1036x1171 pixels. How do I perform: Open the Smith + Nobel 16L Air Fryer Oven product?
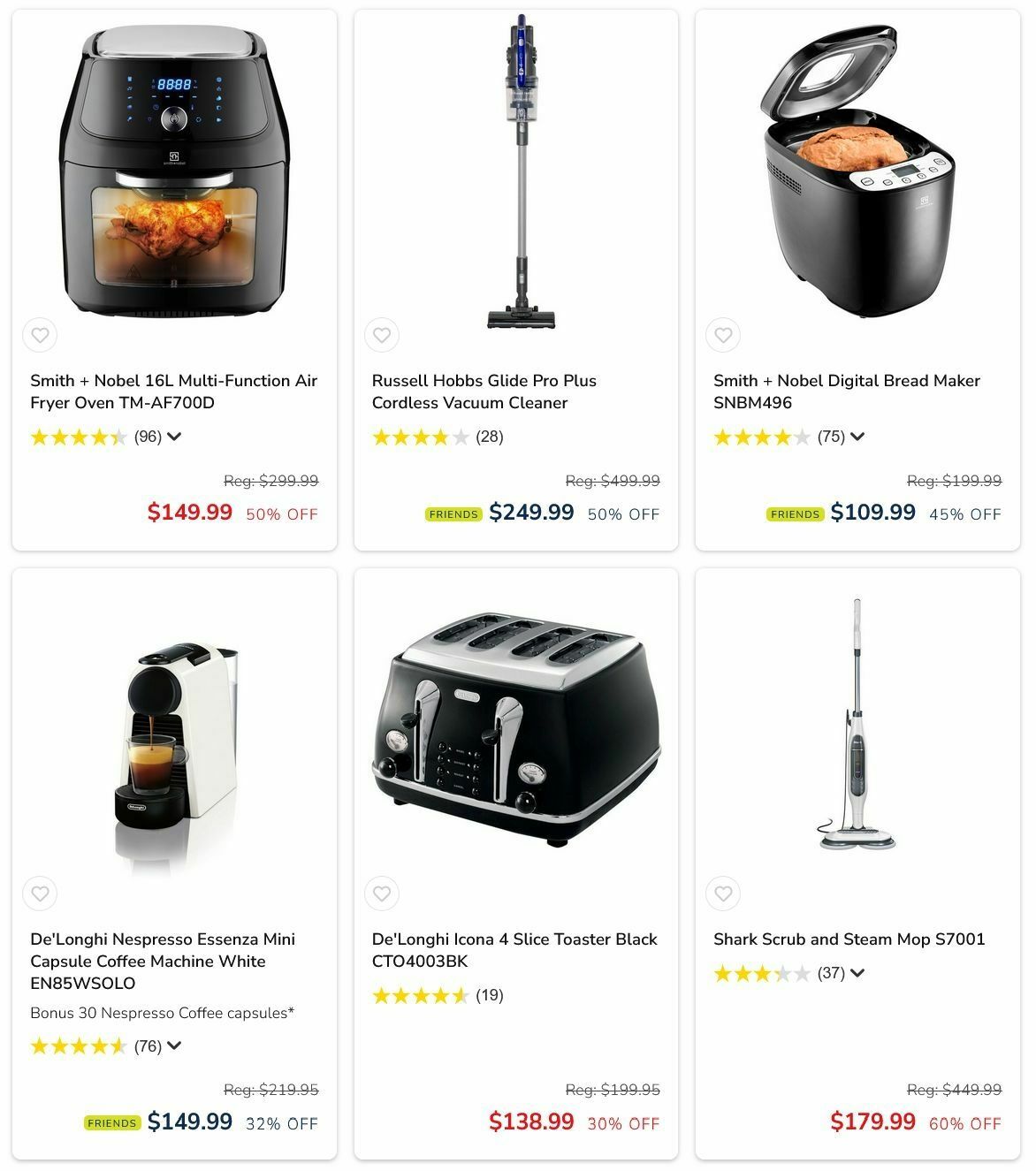(x=173, y=392)
